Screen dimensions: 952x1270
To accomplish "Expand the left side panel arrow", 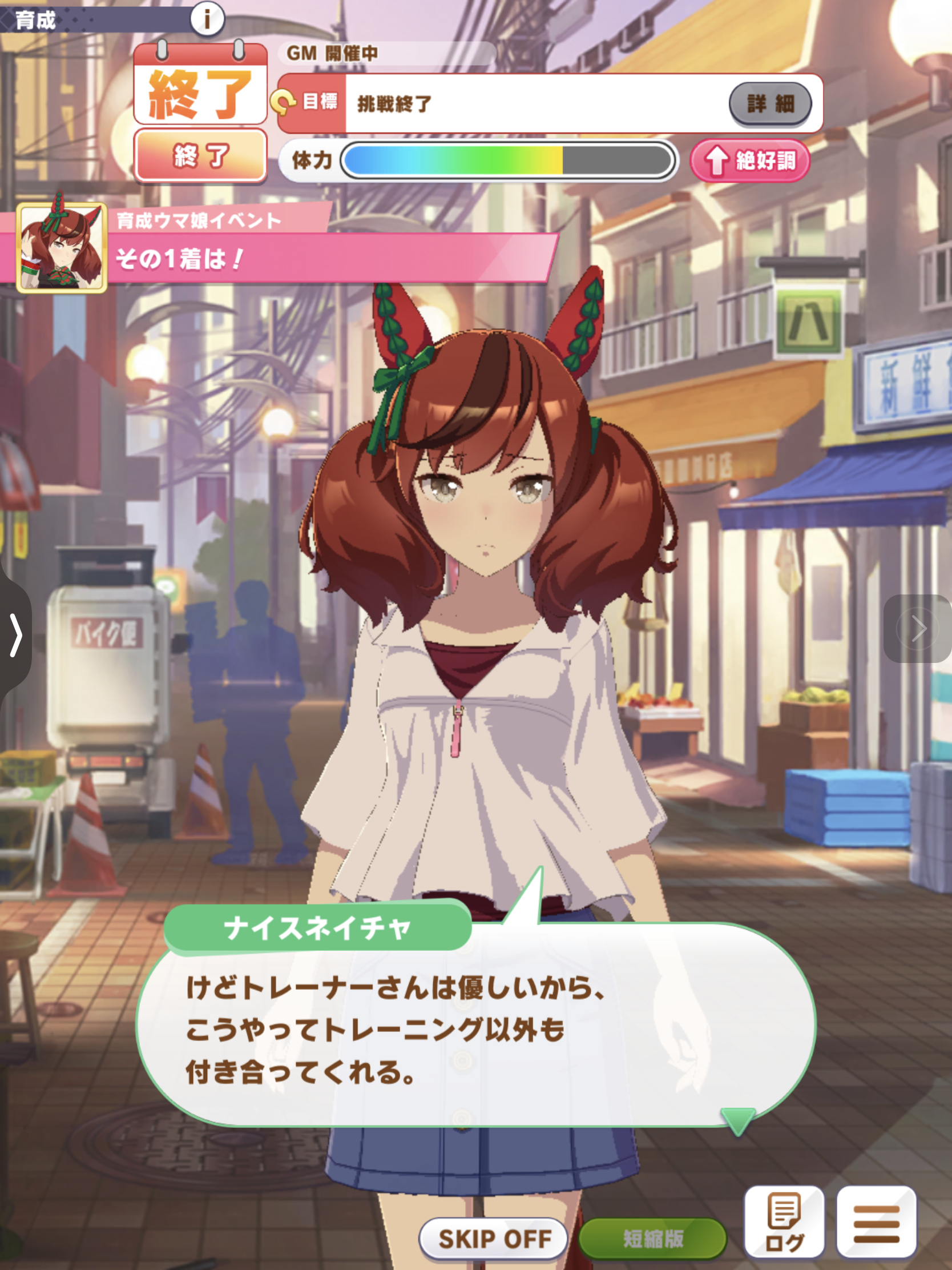I will point(15,634).
